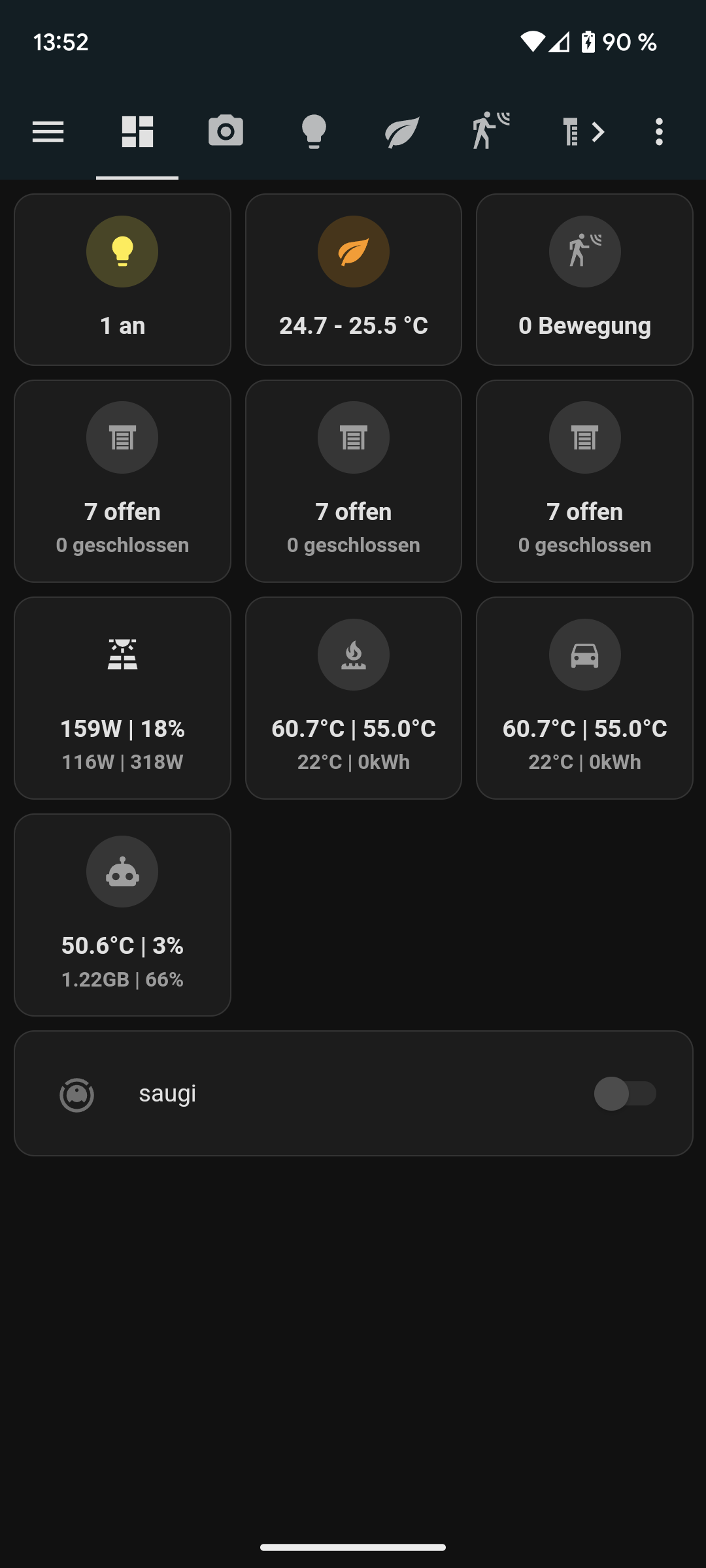This screenshot has width=706, height=1568.
Task: Tap the car icon on the 60.7°C tile
Action: point(584,655)
